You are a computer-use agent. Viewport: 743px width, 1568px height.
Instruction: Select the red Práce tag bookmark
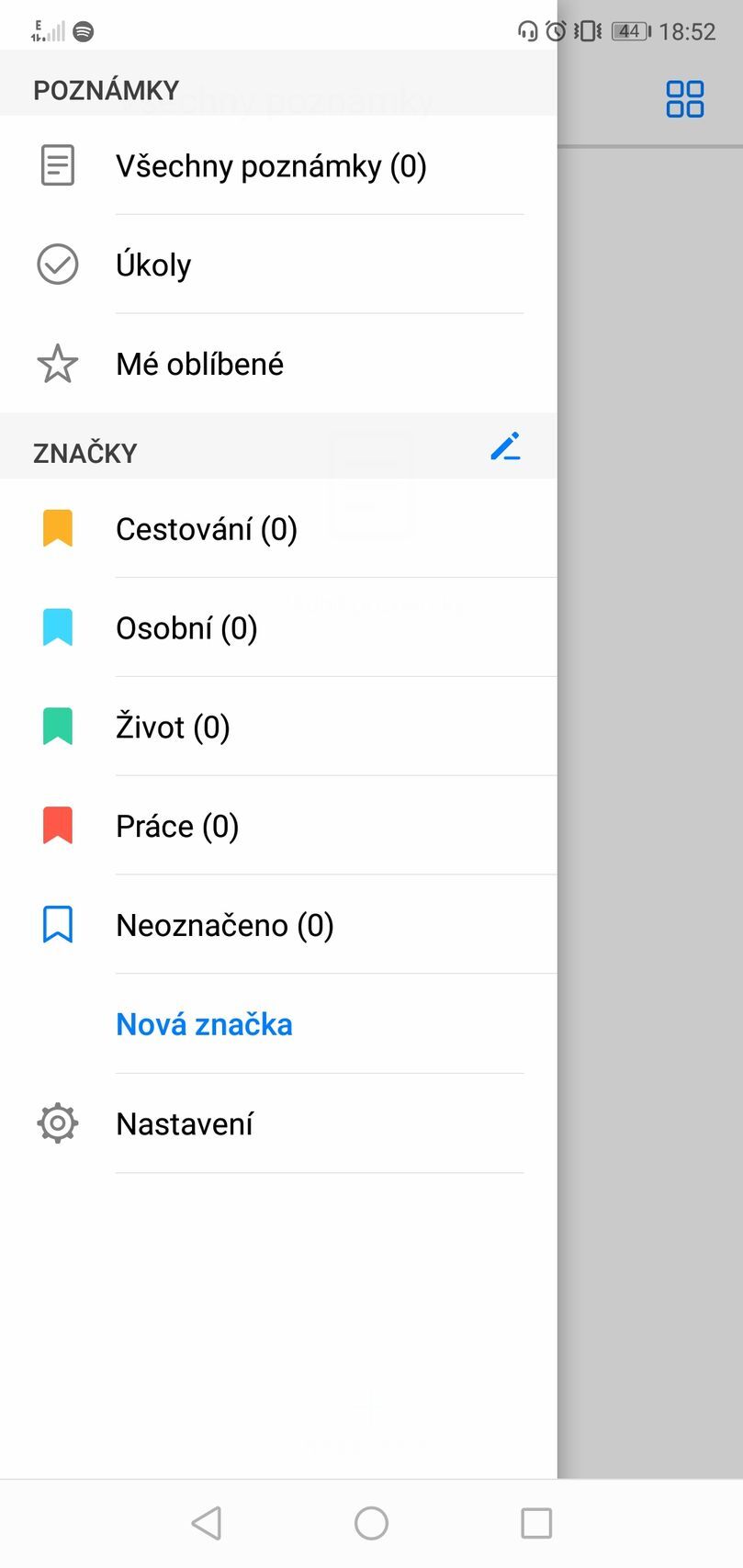57,825
